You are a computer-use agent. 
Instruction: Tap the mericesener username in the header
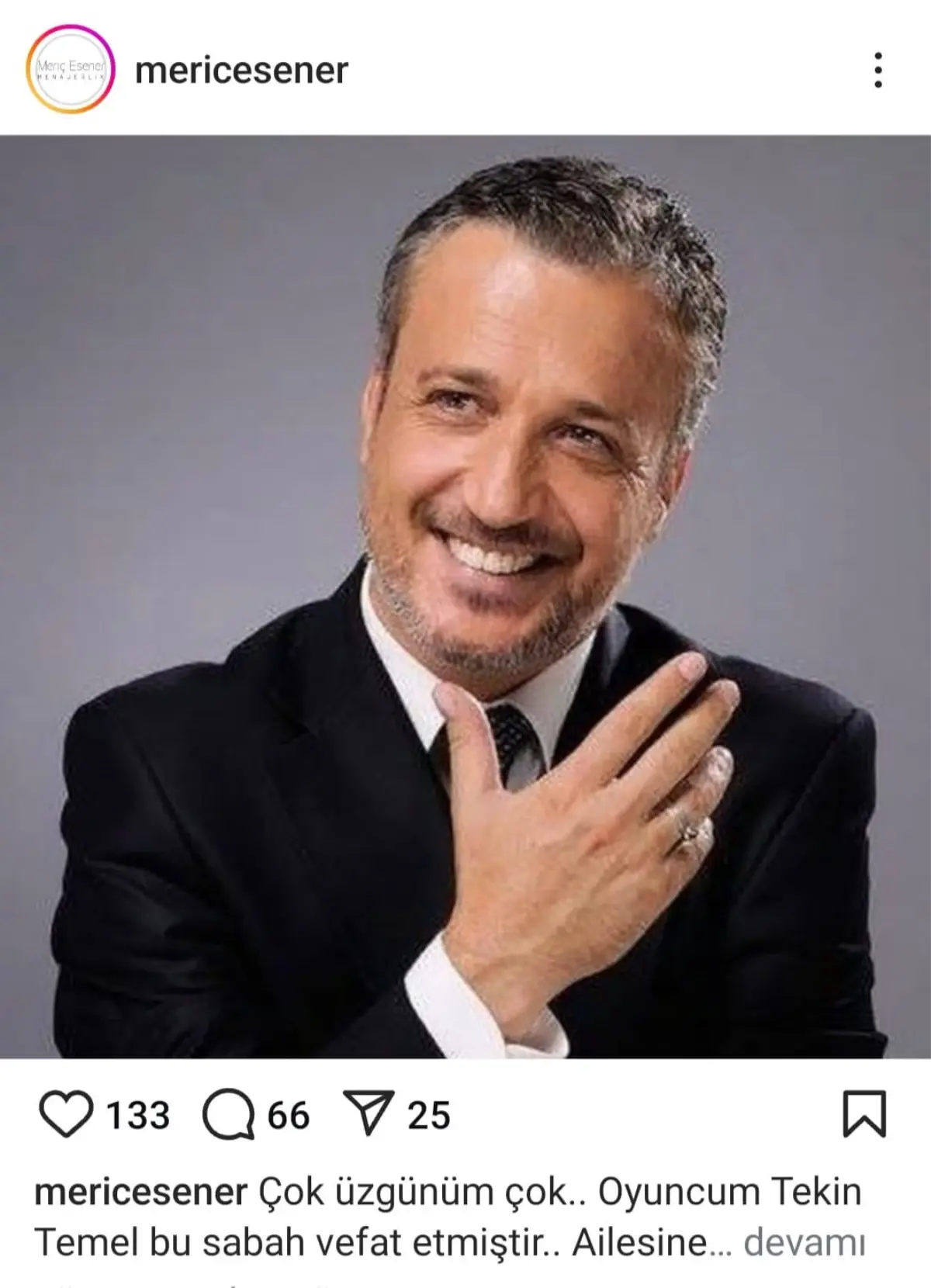[241, 71]
